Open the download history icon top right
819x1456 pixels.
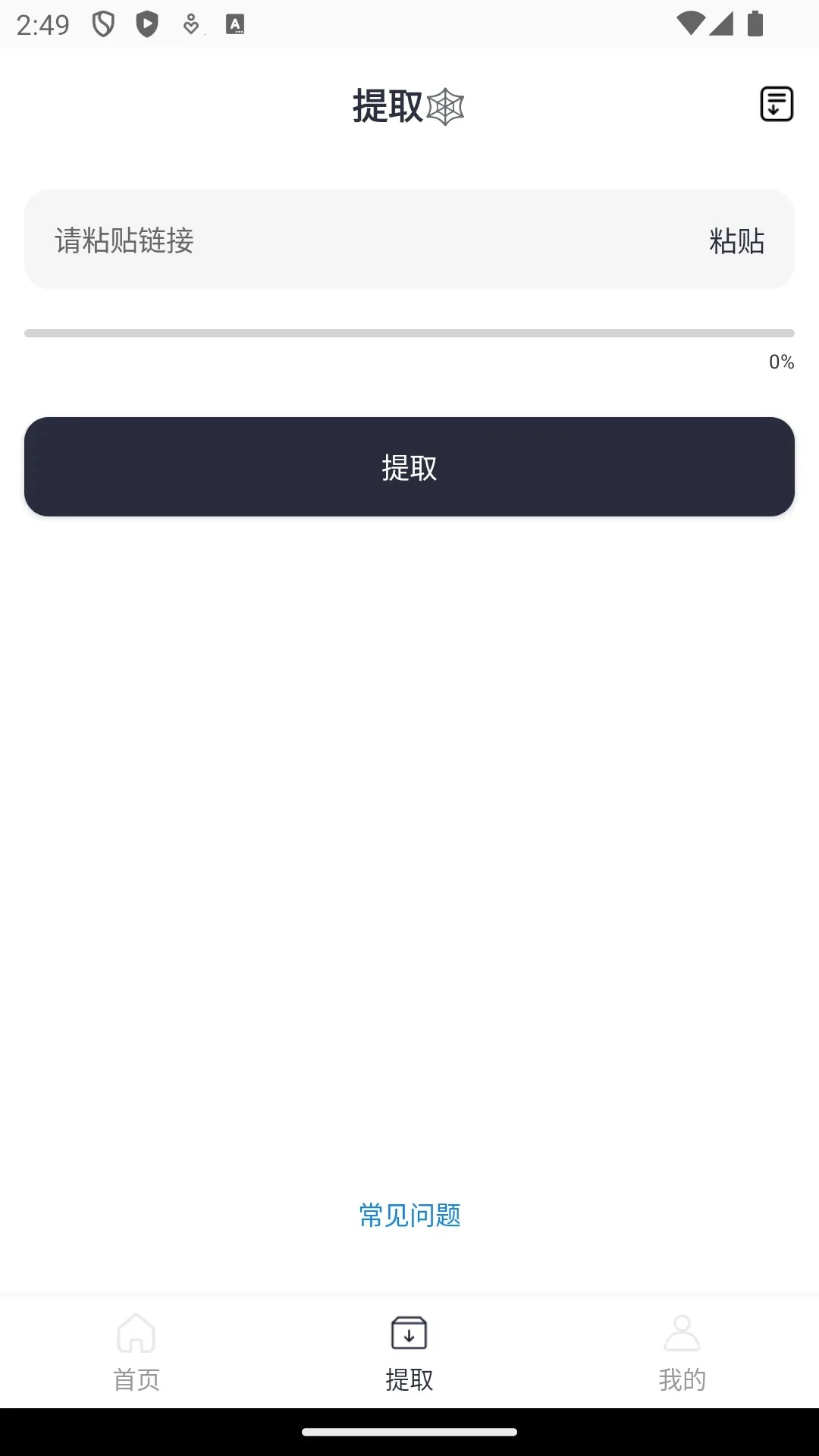tap(777, 105)
